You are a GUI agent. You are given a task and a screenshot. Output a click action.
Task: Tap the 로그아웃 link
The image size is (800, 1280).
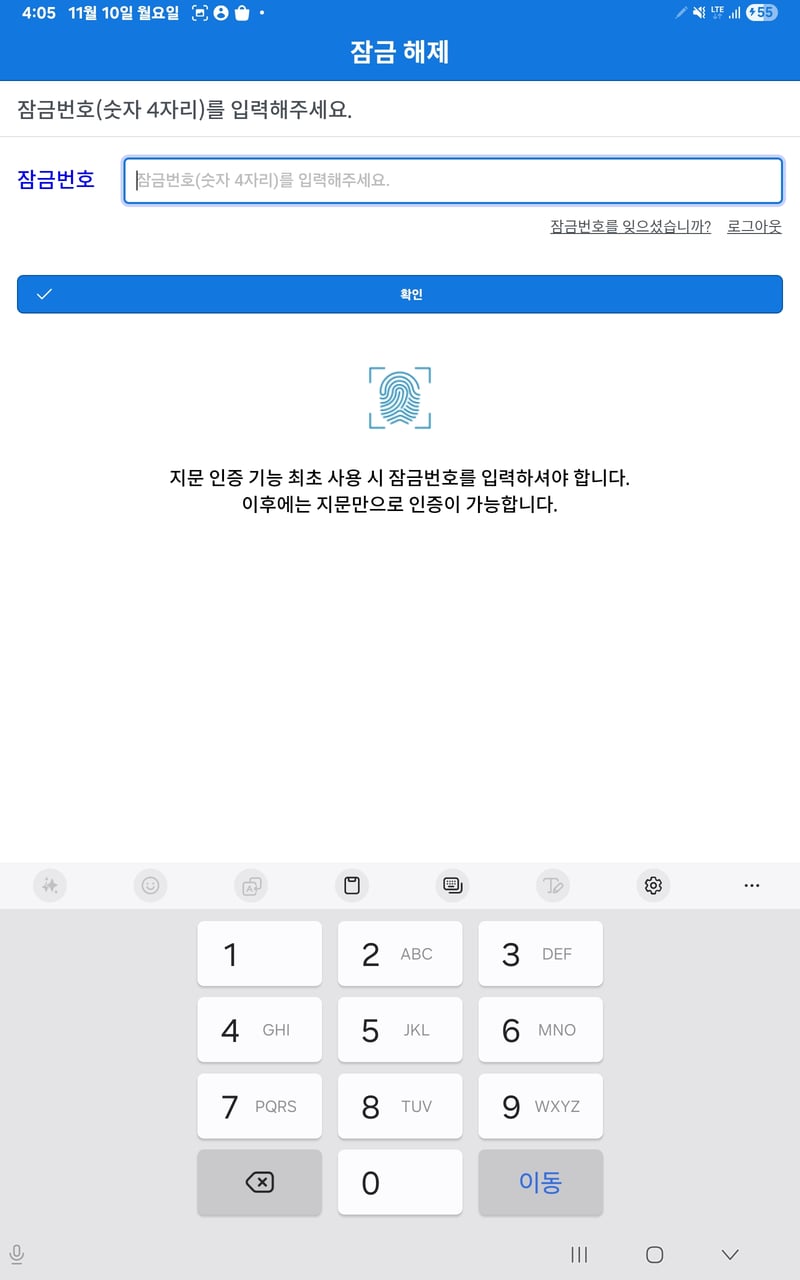point(753,227)
